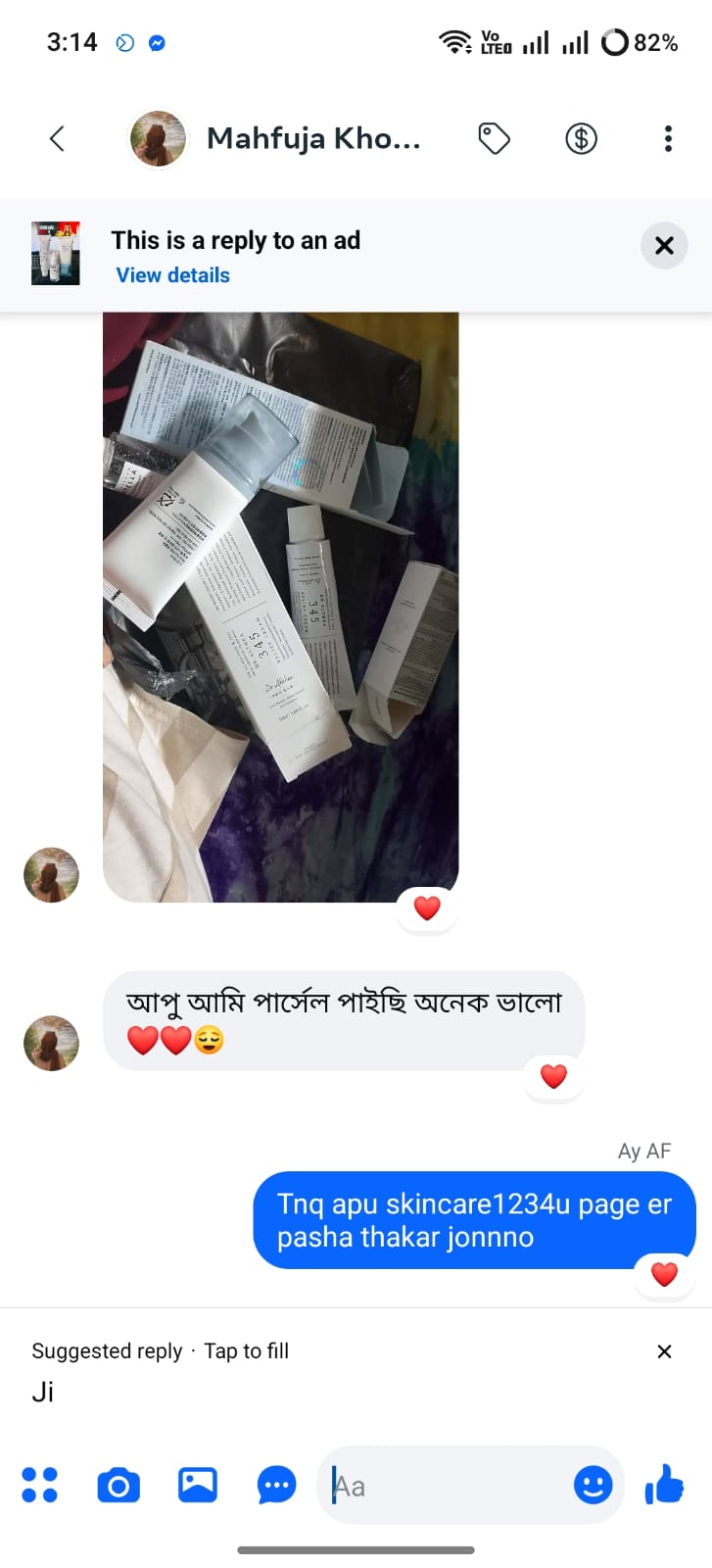Send a thumbs-up like

click(x=665, y=1484)
